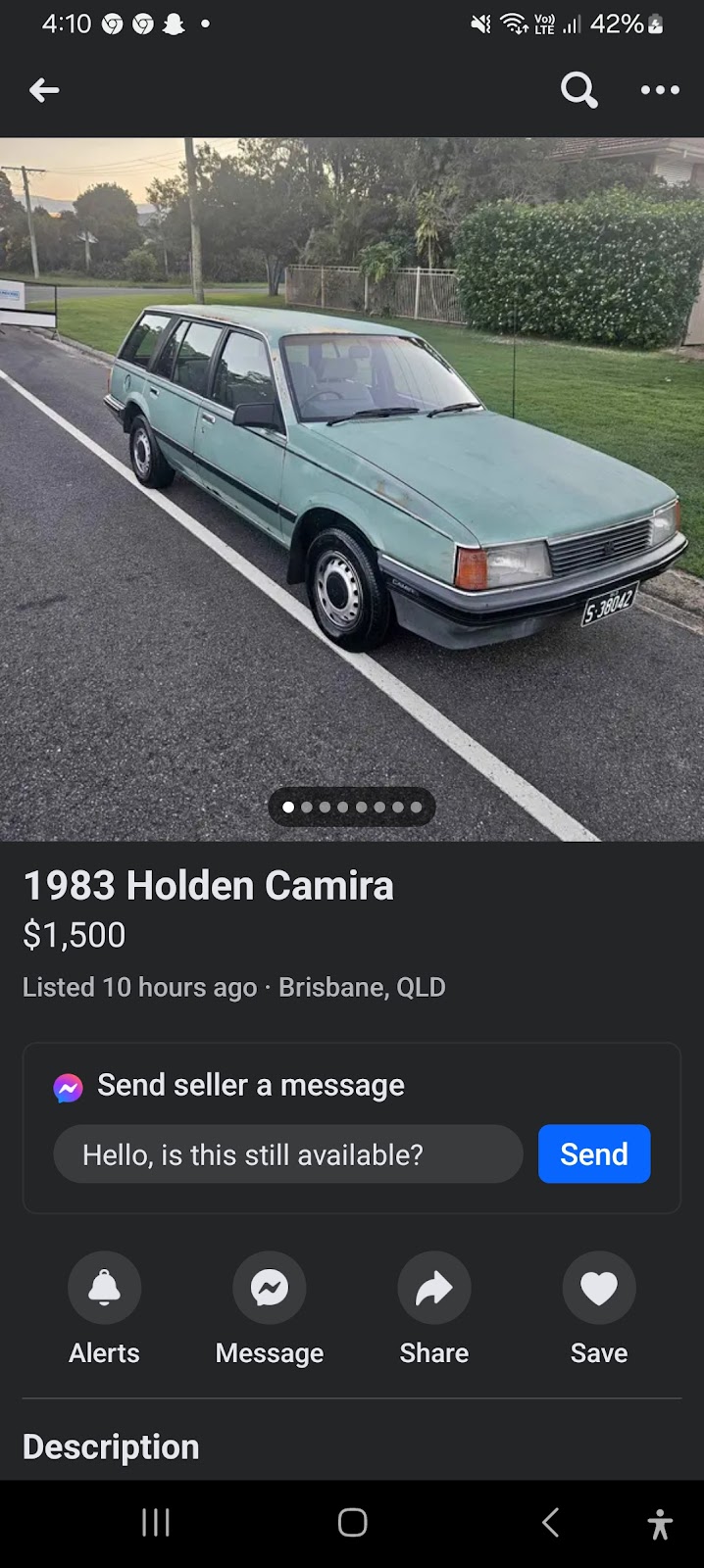Go back using the top-left arrow
The width and height of the screenshot is (704, 1568).
pos(44,90)
